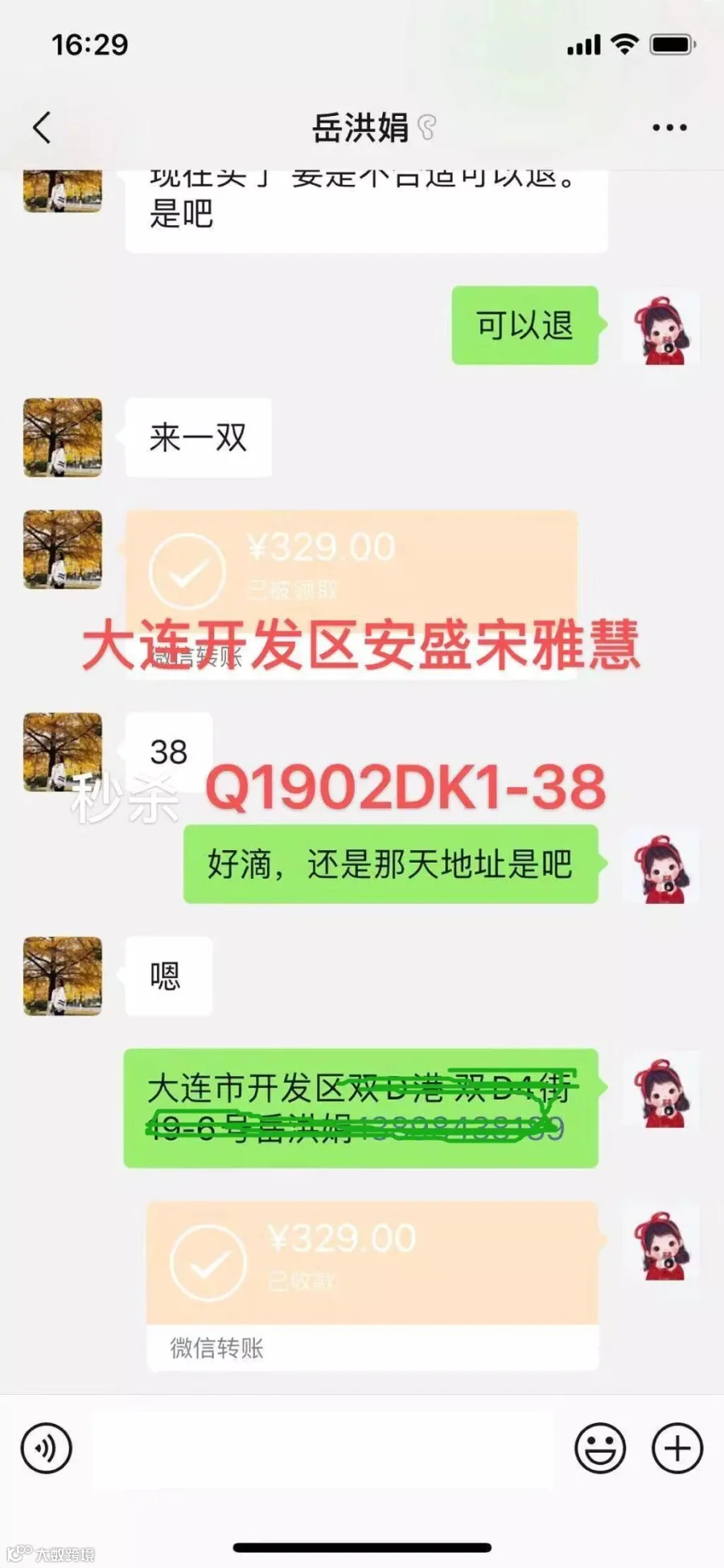
Task: Go back to the chat list
Action: pos(42,127)
